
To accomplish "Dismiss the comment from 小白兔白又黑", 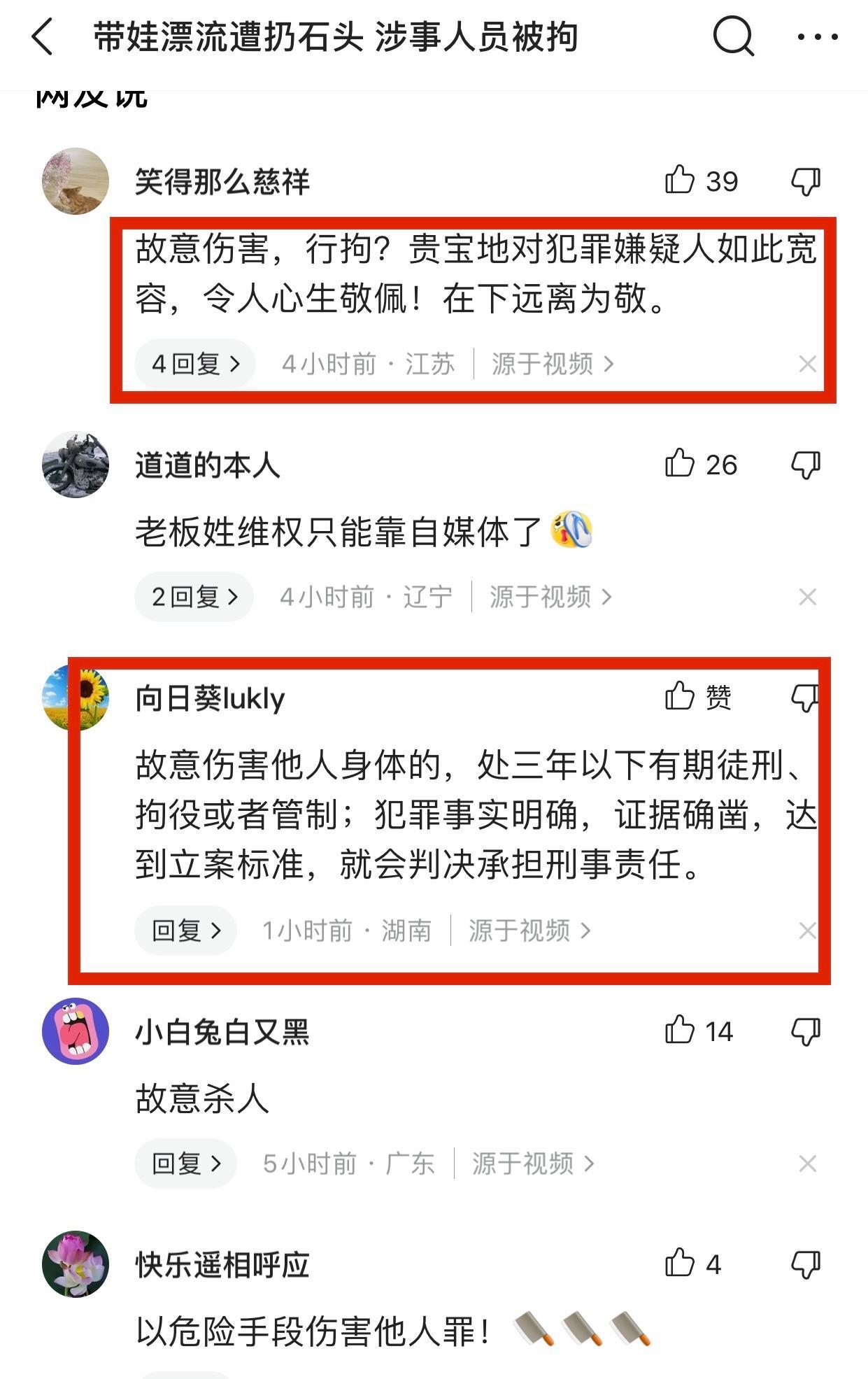I will (x=808, y=1164).
